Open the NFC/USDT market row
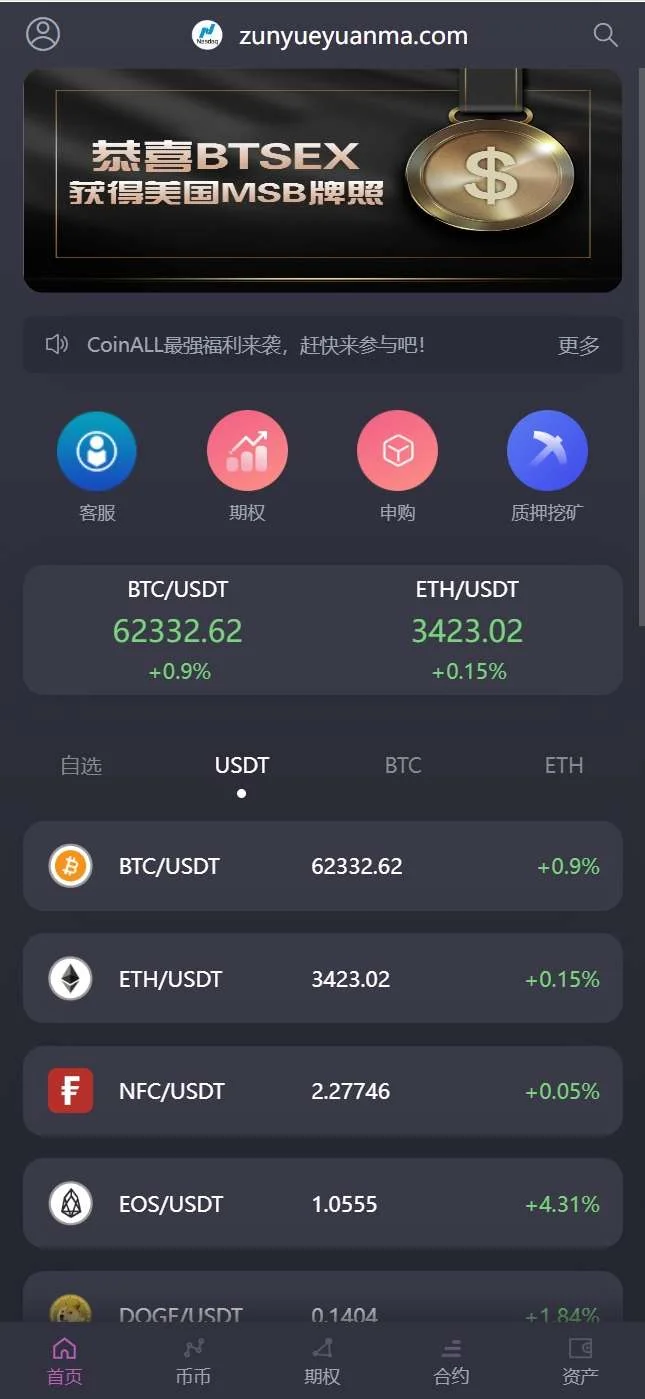Viewport: 645px width, 1399px height. point(322,1091)
